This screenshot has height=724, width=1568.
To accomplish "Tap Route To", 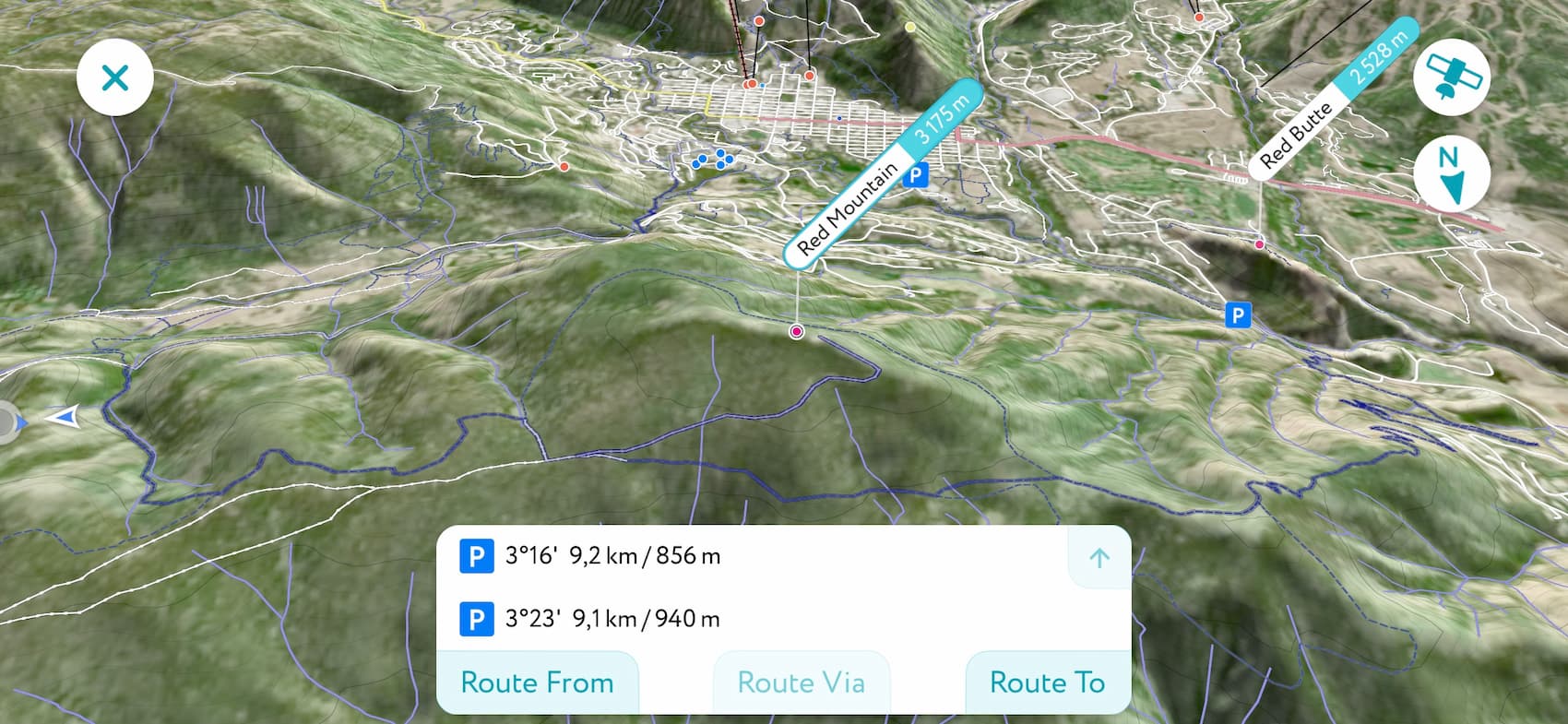I will pos(1047,682).
